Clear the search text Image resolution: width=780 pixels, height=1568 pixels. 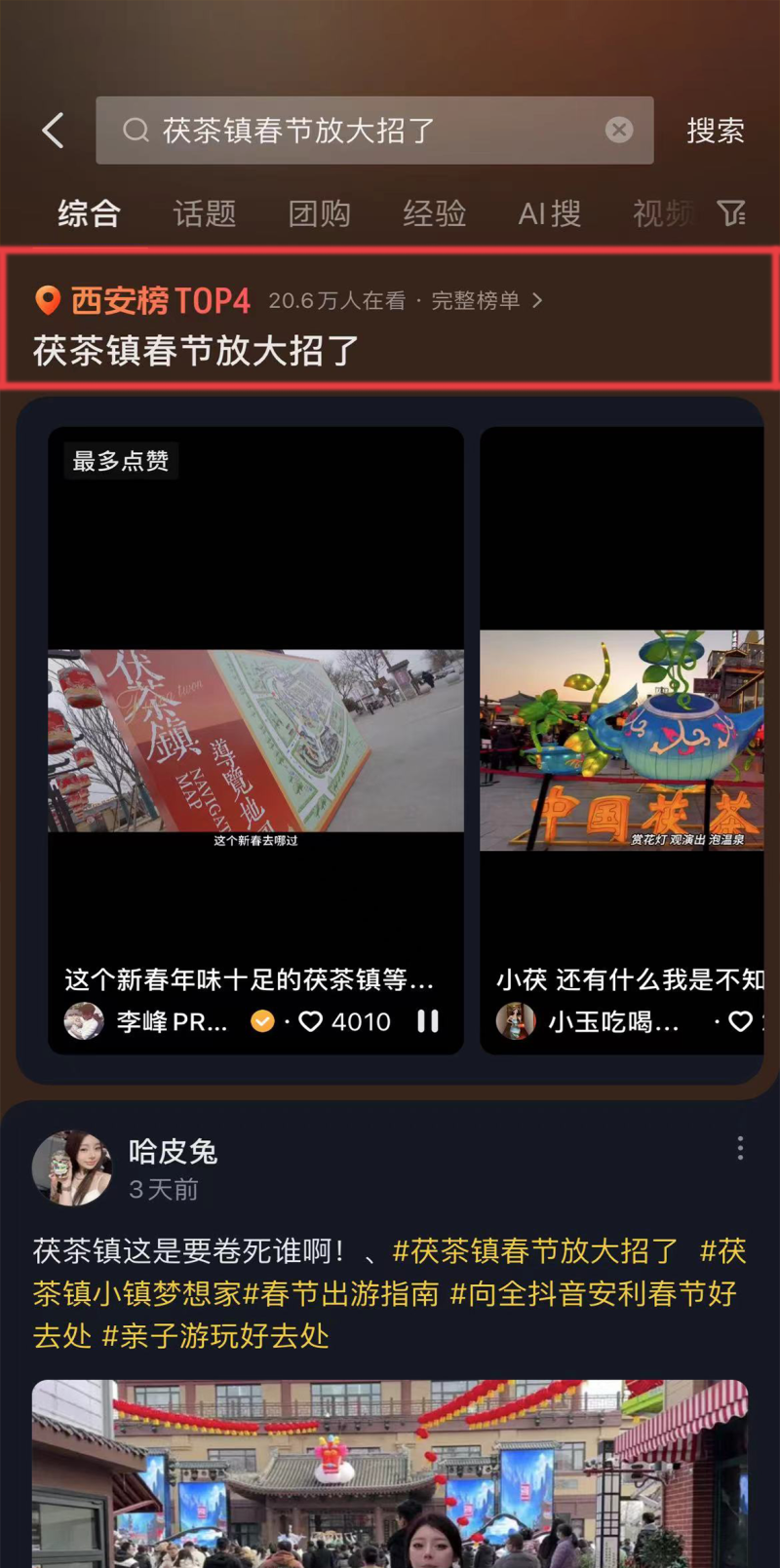click(x=619, y=131)
